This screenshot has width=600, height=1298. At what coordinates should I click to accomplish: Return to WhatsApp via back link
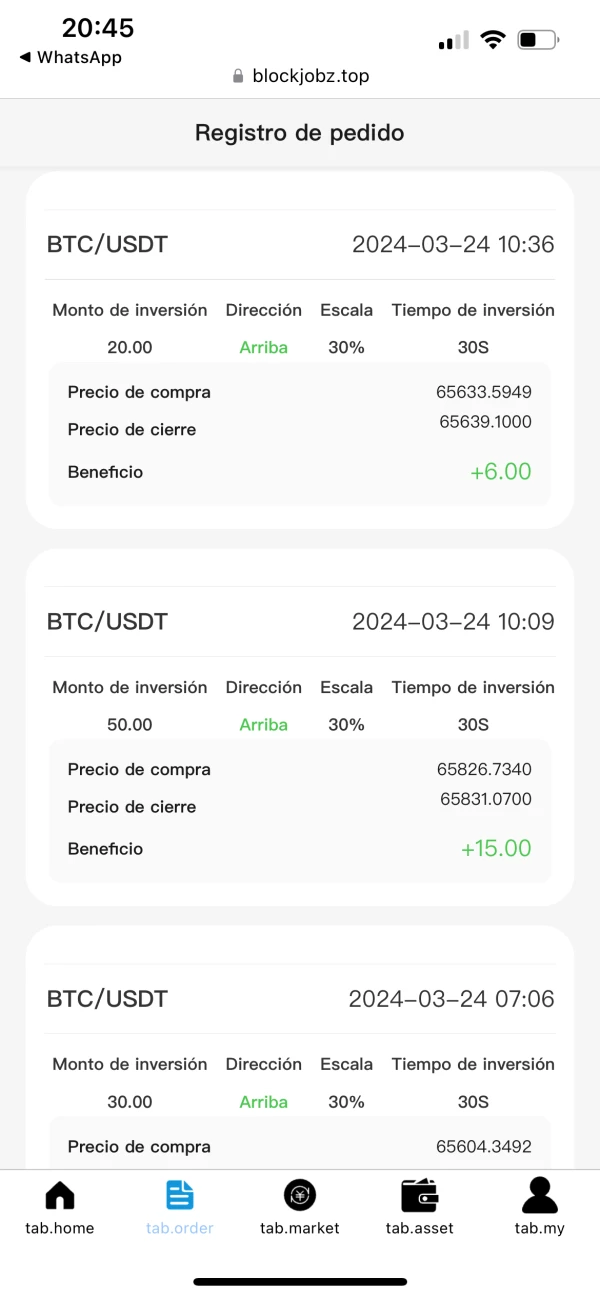(x=70, y=58)
